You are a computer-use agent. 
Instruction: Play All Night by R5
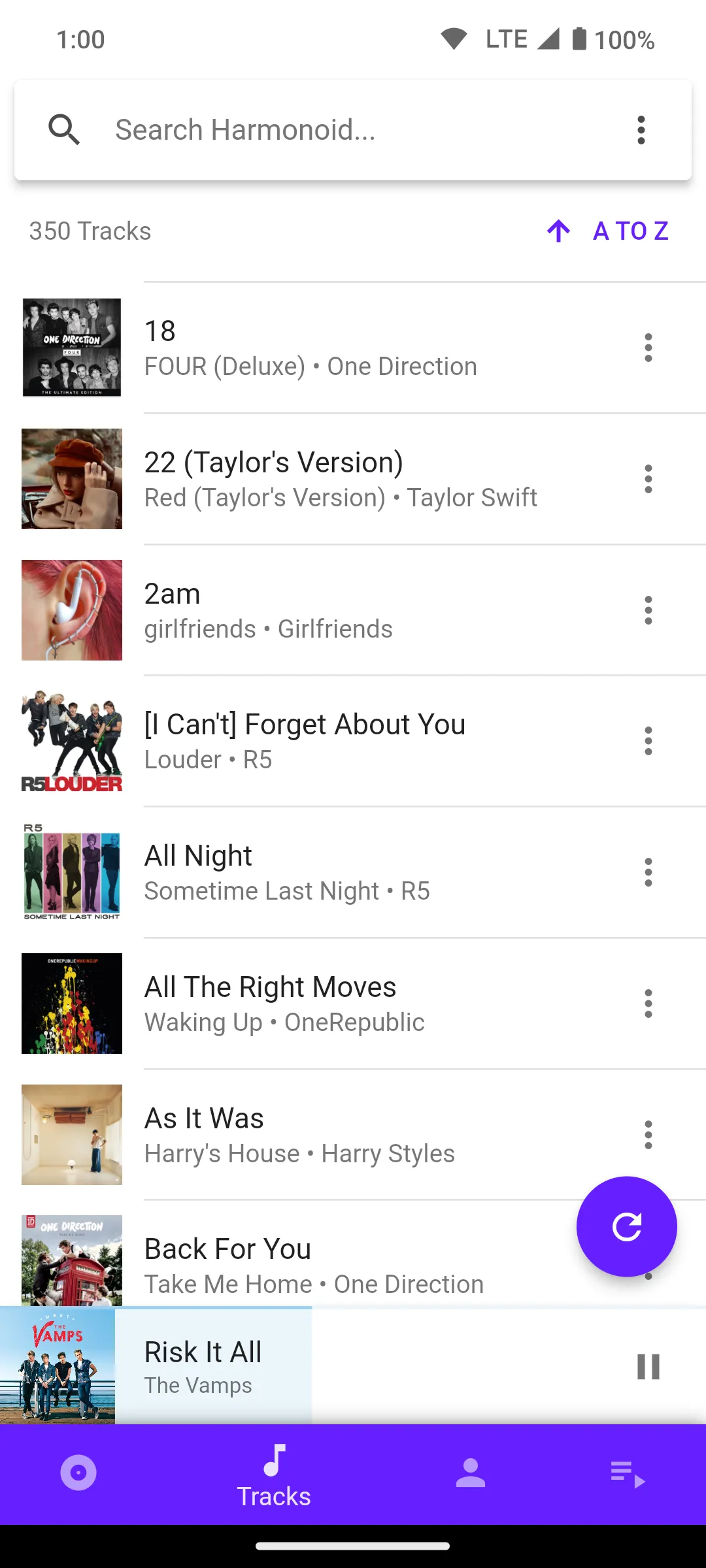tap(353, 872)
